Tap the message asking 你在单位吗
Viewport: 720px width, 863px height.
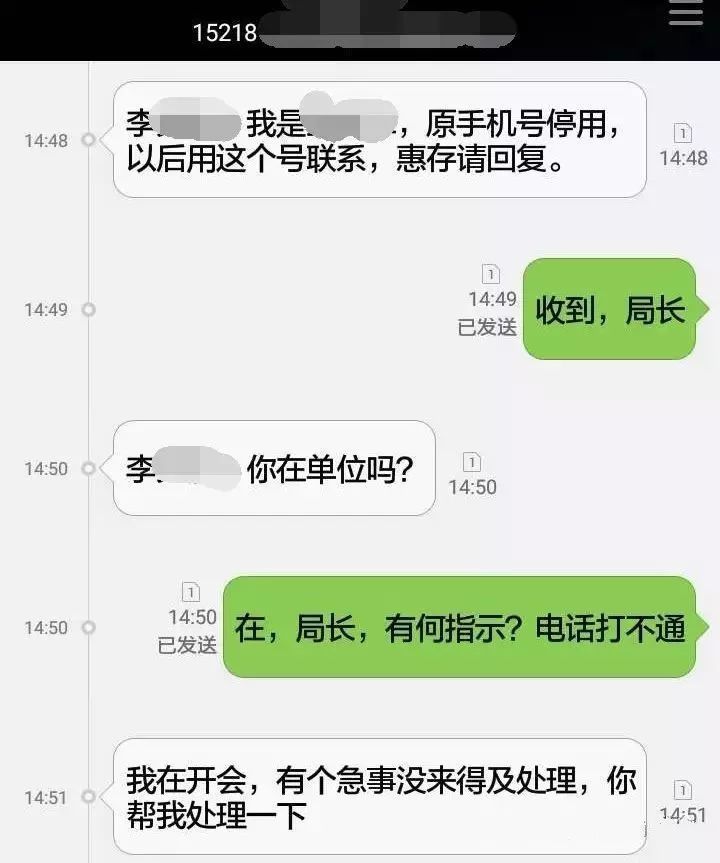tap(274, 468)
